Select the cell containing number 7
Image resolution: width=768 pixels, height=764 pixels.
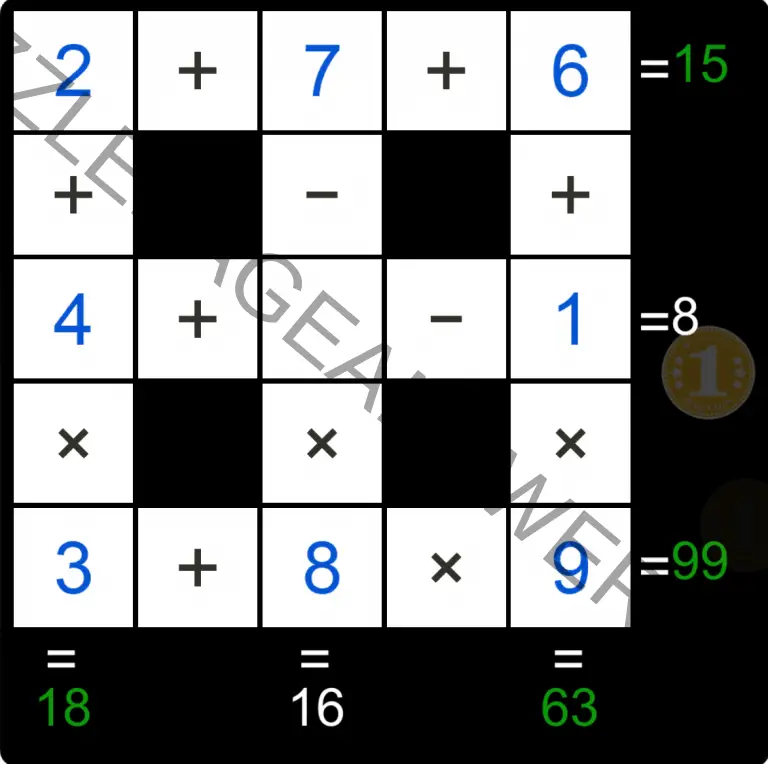coord(321,70)
